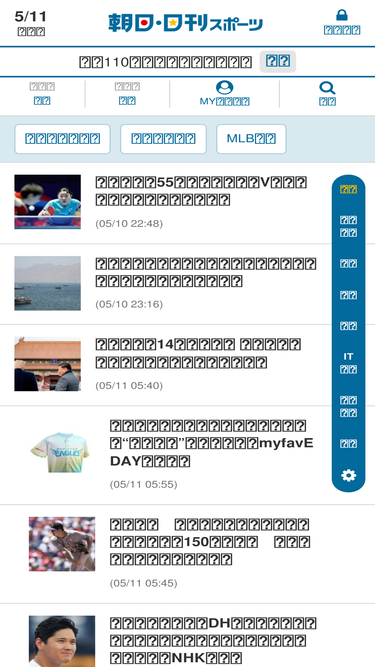Select the MLB chip

tap(251, 139)
